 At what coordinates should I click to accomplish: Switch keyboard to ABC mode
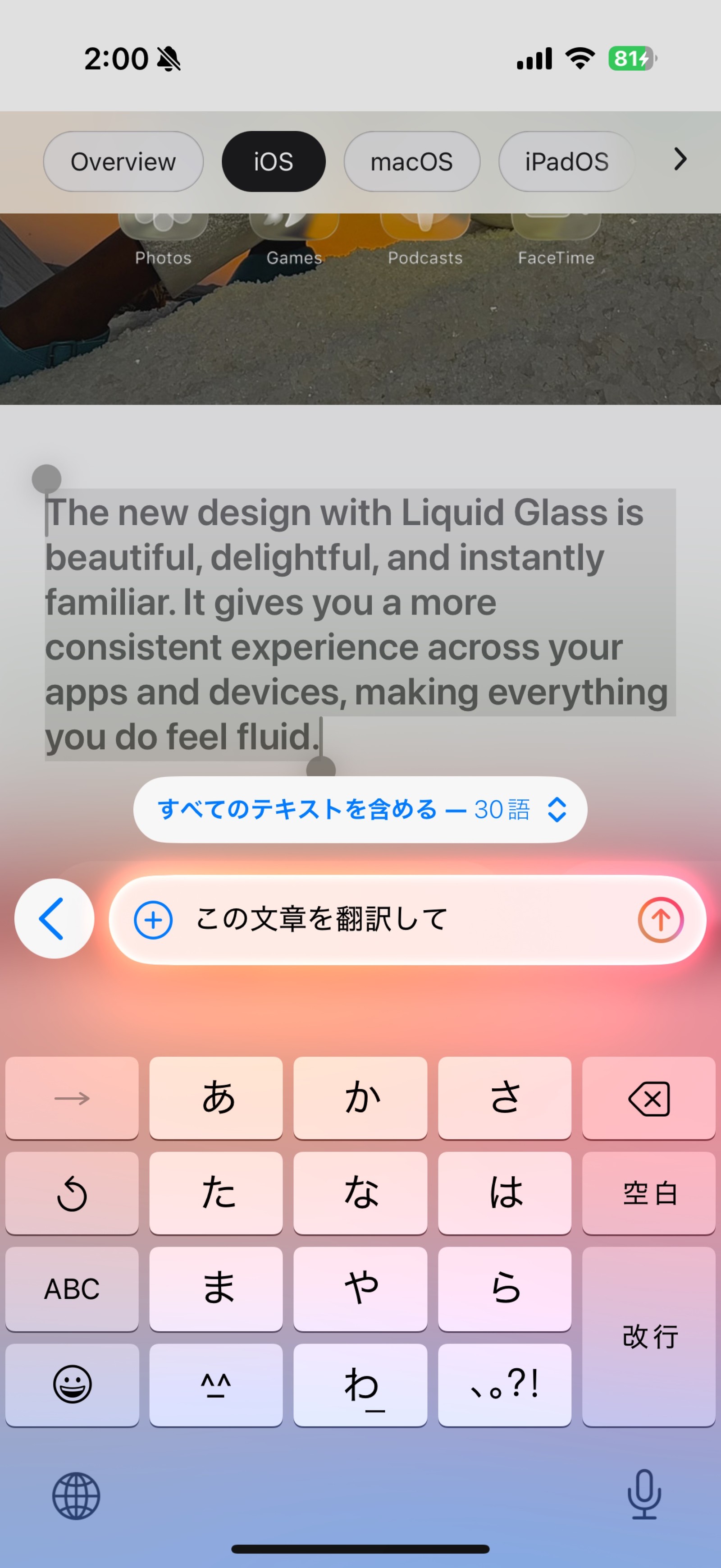[x=72, y=1288]
